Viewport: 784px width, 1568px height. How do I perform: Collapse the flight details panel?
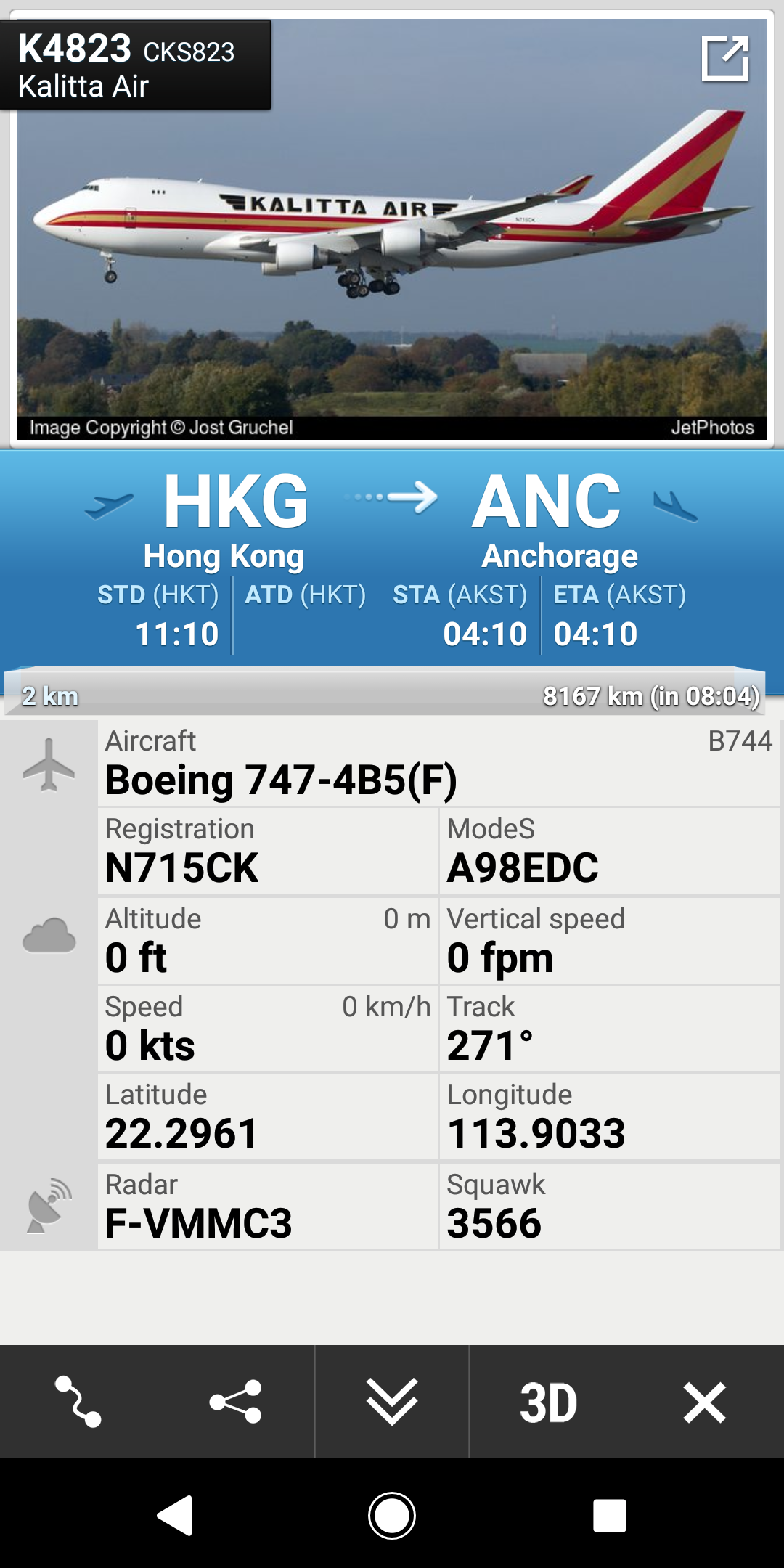coord(392,1402)
